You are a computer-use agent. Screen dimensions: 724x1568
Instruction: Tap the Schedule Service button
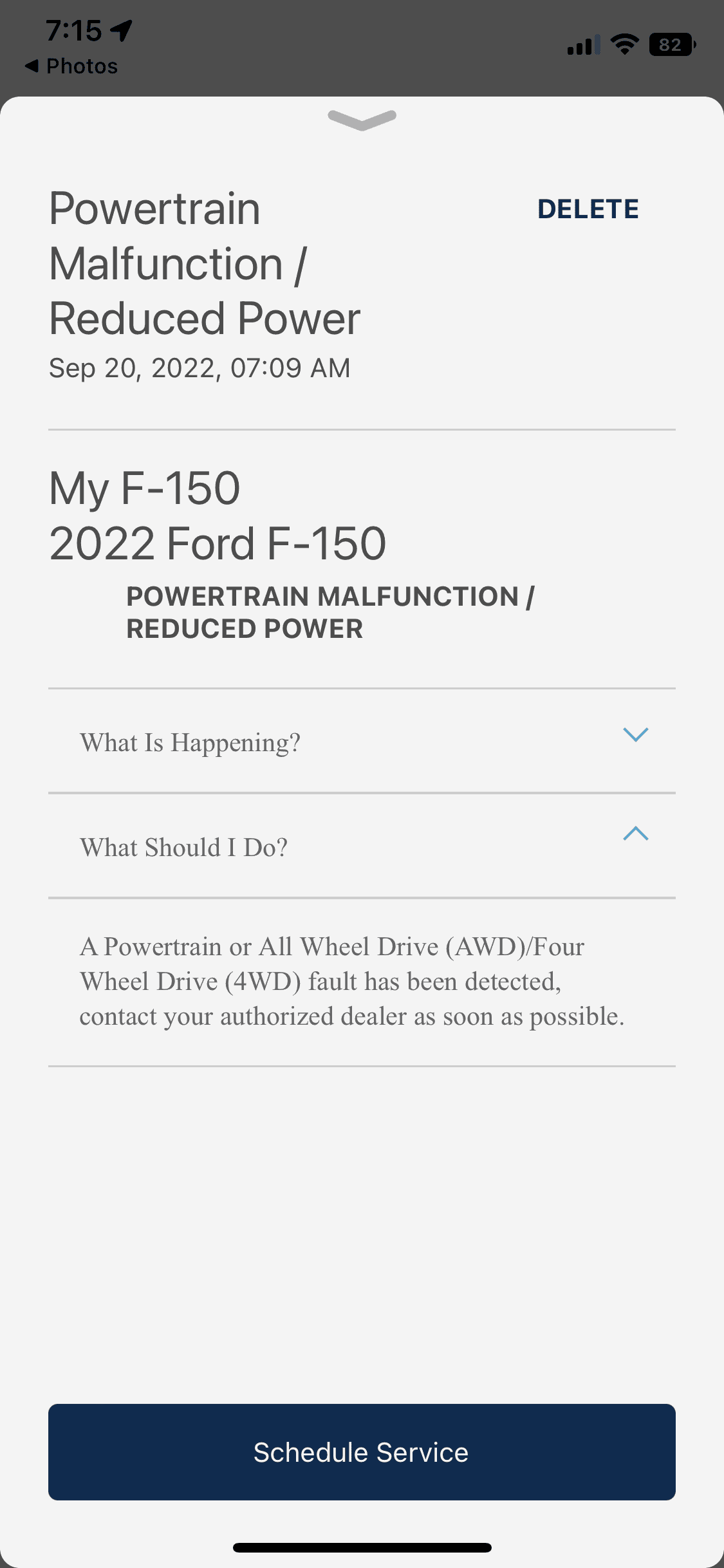click(362, 1451)
